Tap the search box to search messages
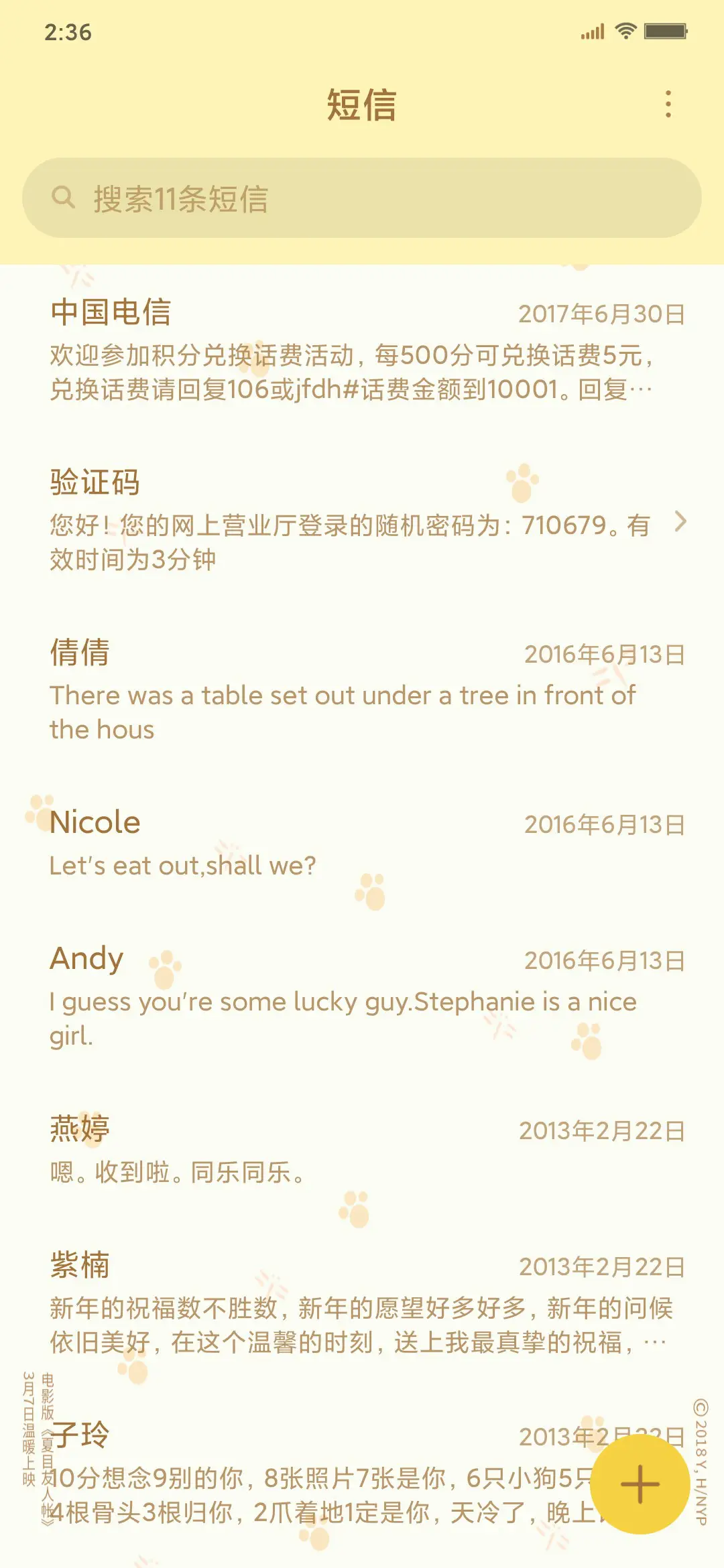Screen dimensions: 724x1568 (x=362, y=195)
